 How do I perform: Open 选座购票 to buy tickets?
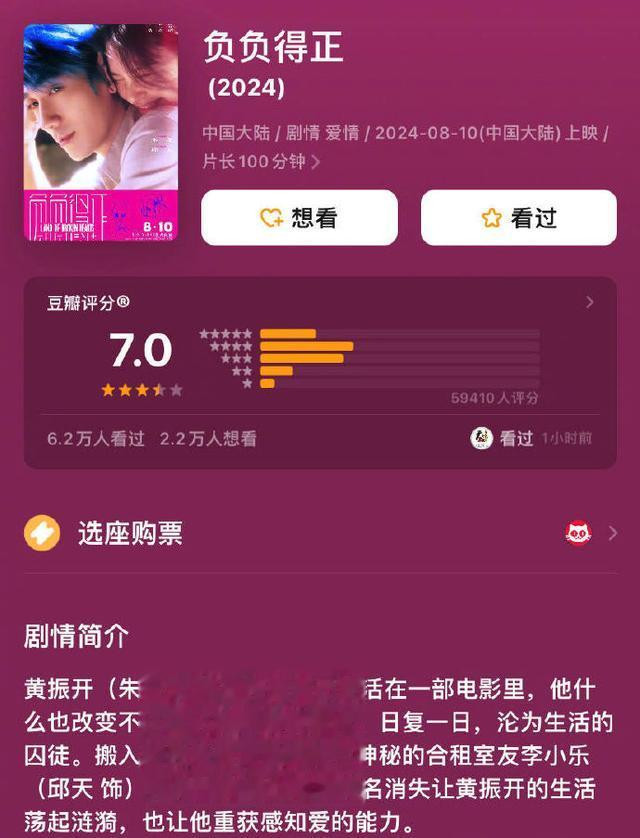coord(320,533)
